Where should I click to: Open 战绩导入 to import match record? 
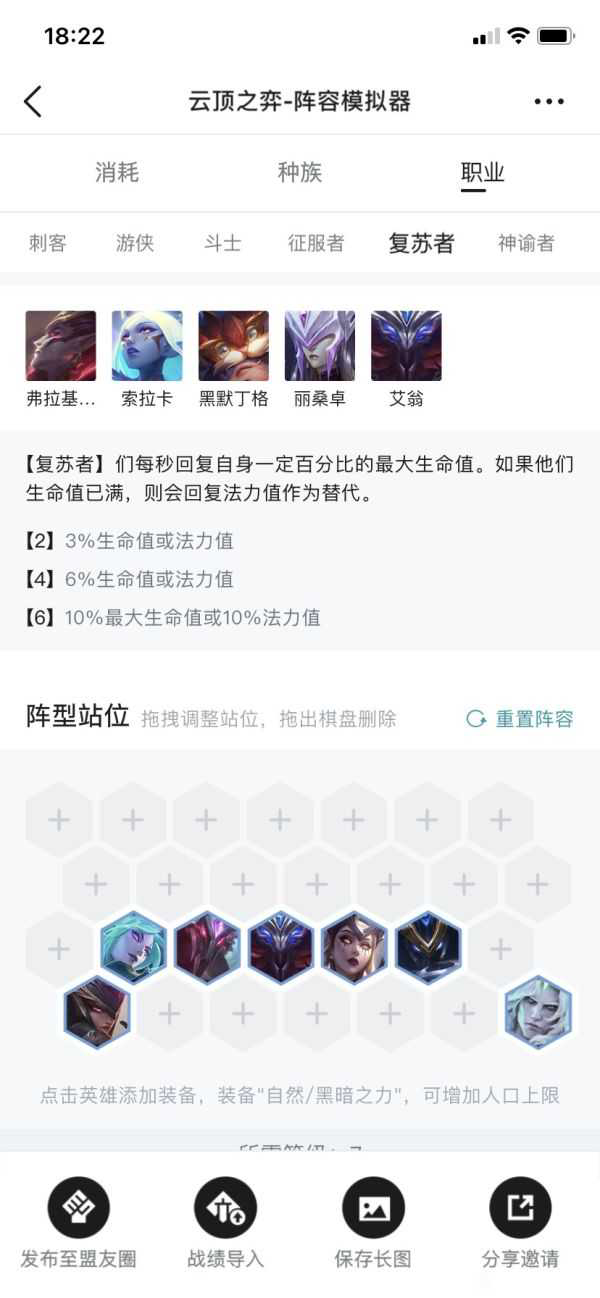click(x=226, y=1222)
